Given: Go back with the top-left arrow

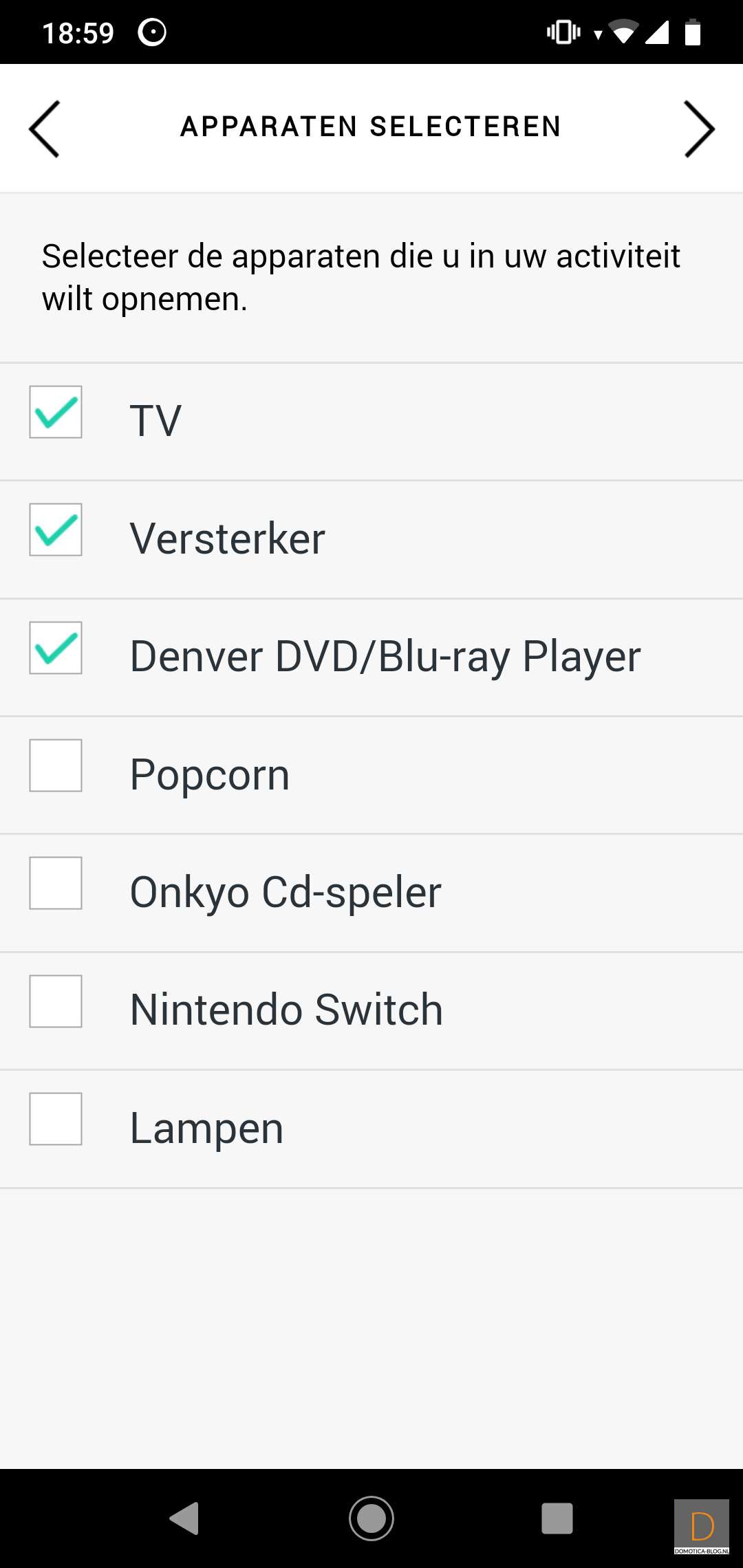Looking at the screenshot, I should pyautogui.click(x=44, y=129).
